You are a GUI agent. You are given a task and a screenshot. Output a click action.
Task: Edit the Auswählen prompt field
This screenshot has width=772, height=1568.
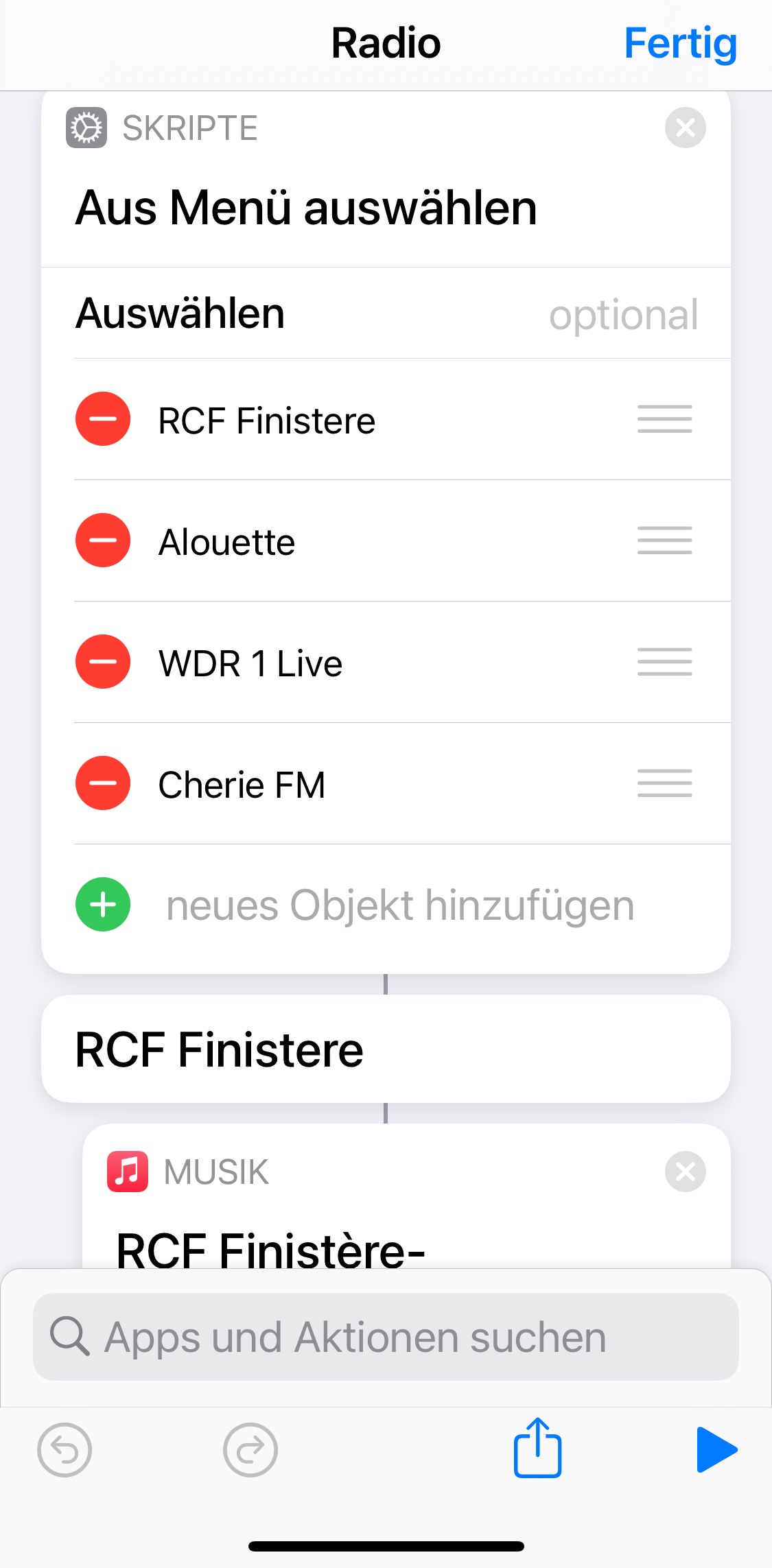coord(622,315)
